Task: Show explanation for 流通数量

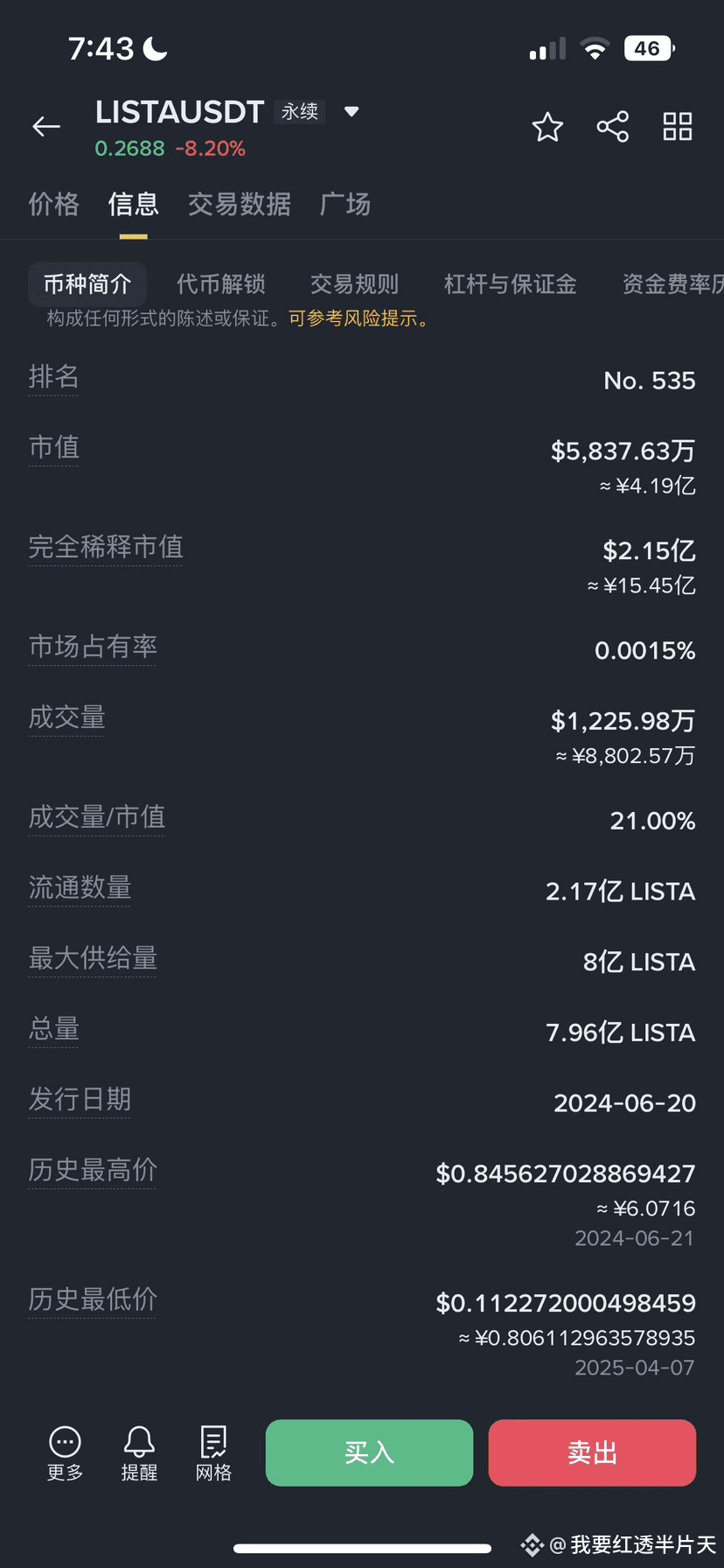Action: (x=80, y=888)
